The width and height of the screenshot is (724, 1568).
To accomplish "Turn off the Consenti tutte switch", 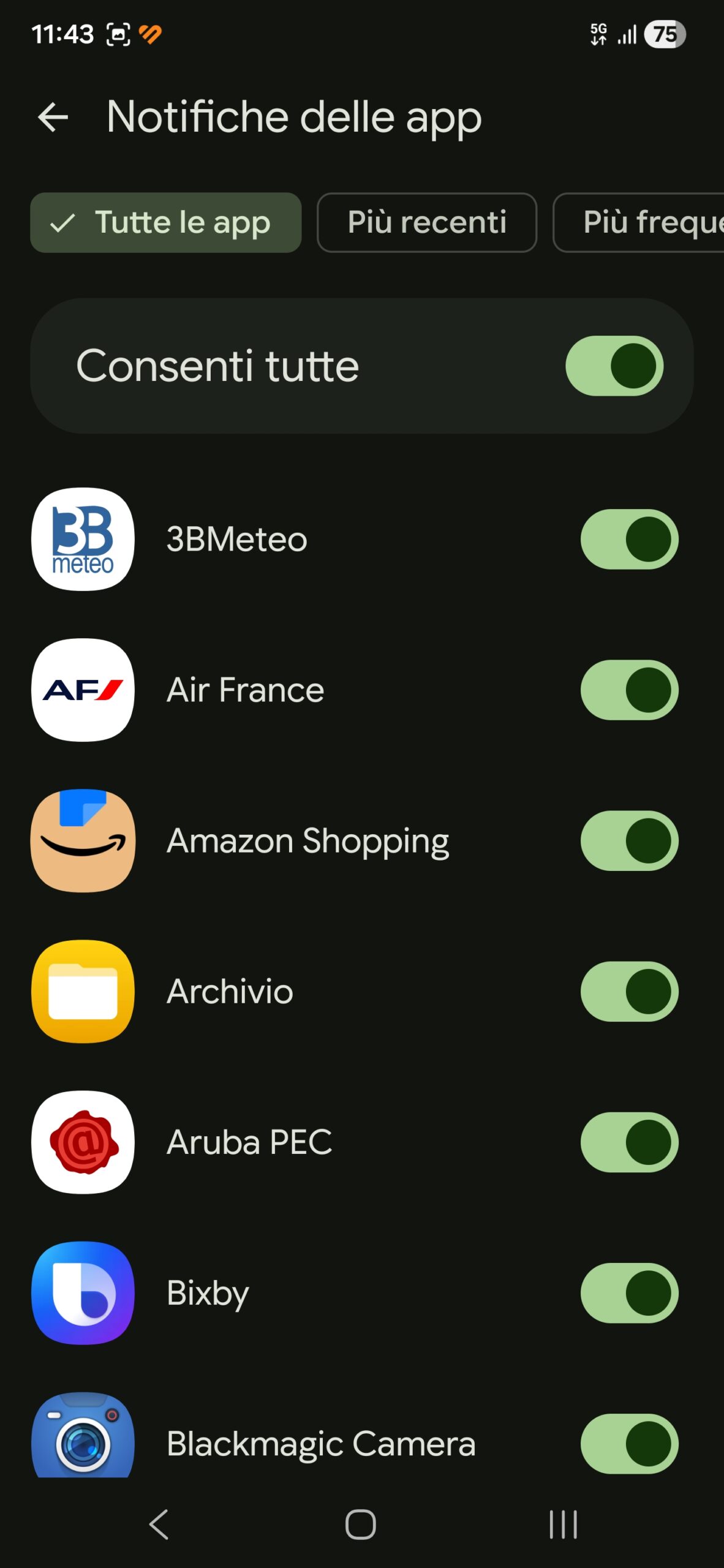I will 614,366.
